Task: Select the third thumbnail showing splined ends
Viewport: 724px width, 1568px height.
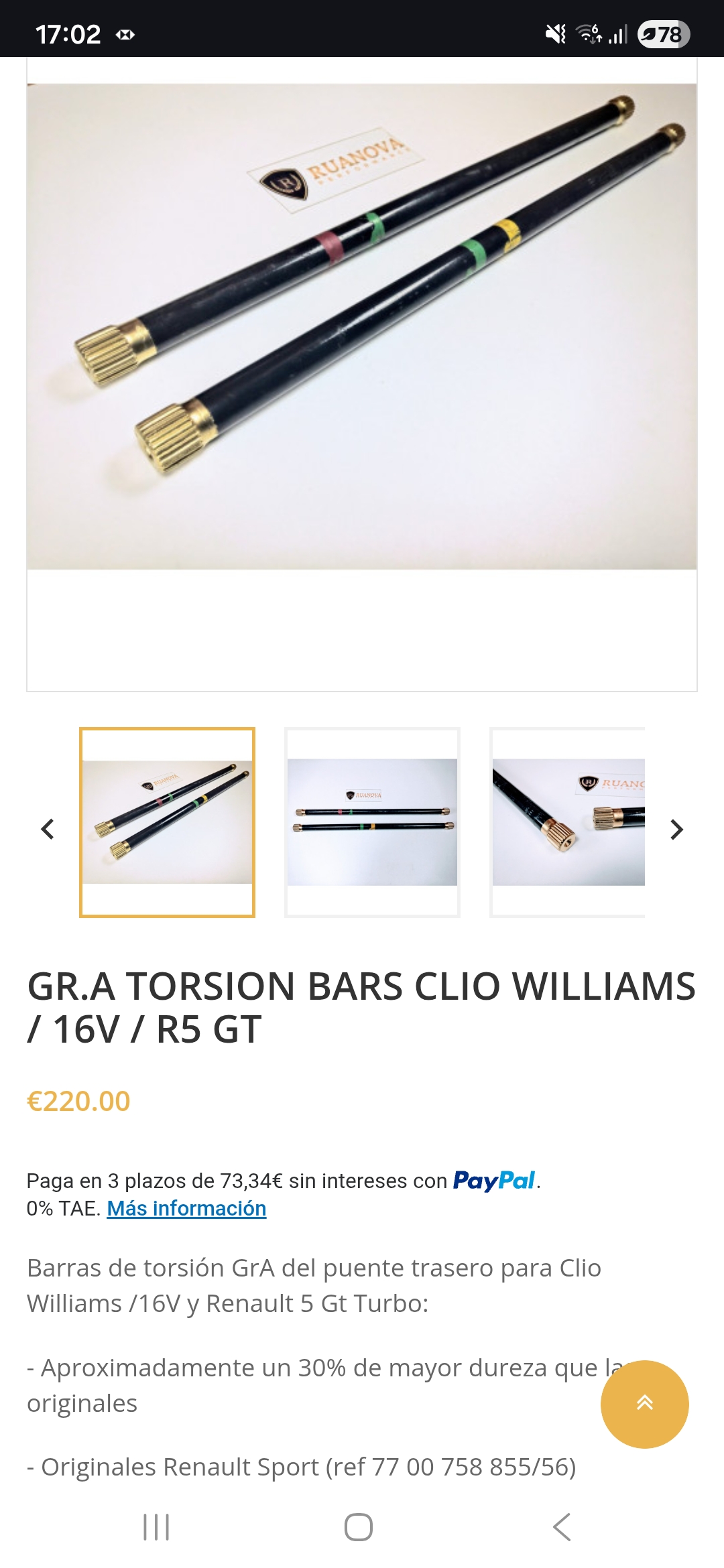Action: 568,822
